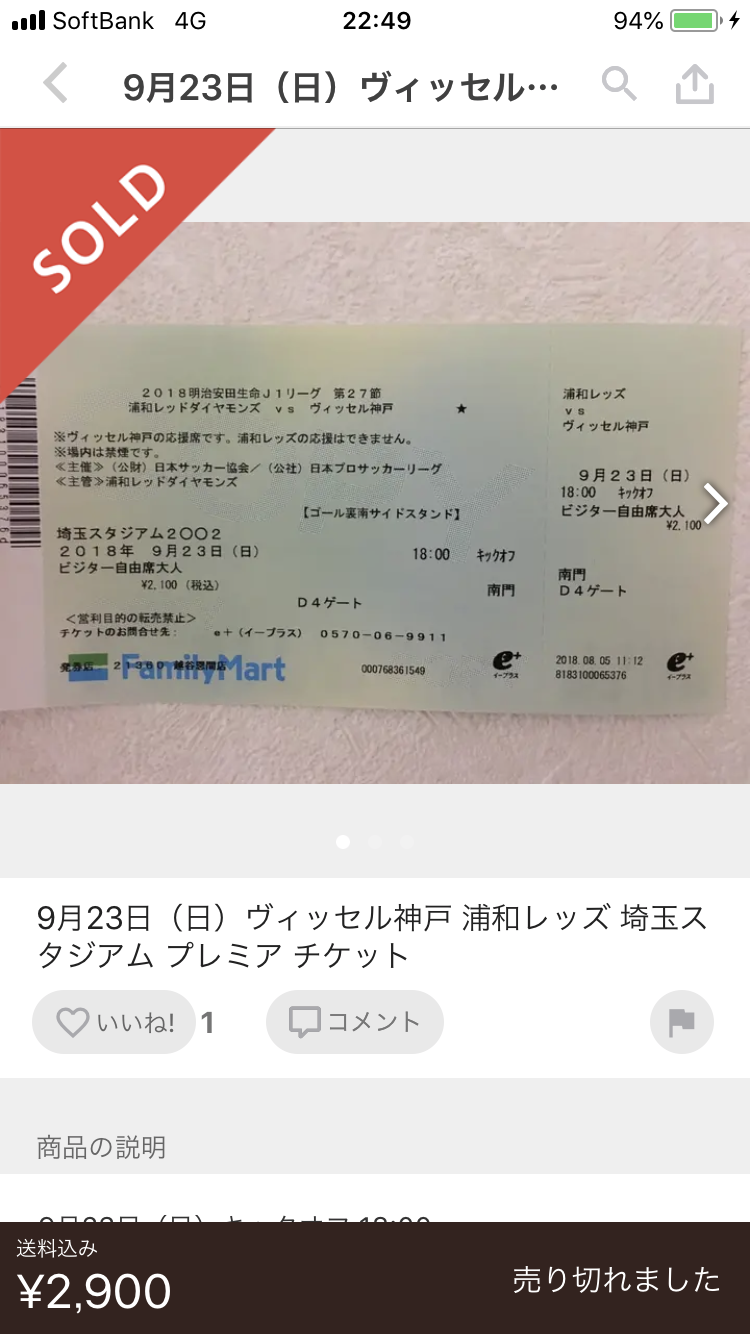Screen dimensions: 750x1334
Task: Open the コメント comment button
Action: (x=355, y=1022)
